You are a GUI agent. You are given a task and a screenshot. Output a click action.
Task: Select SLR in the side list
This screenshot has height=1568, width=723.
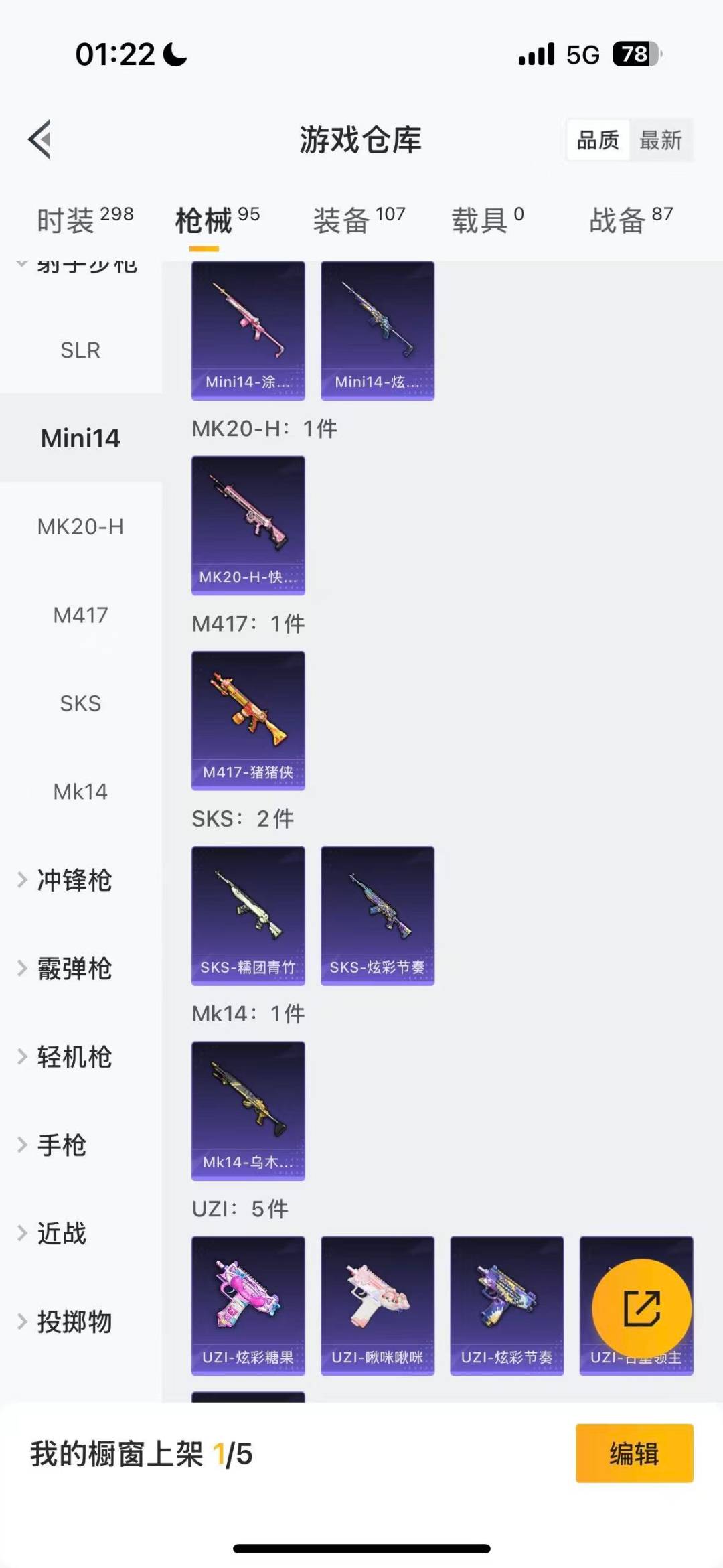(80, 350)
